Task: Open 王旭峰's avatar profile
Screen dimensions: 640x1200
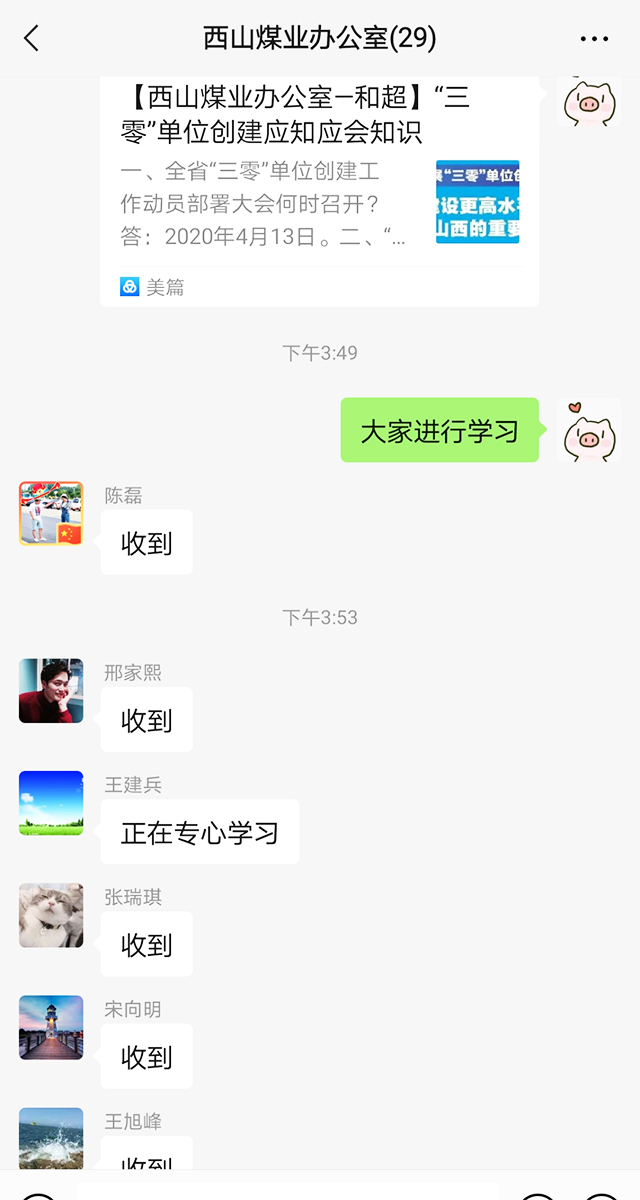Action: [51, 1138]
